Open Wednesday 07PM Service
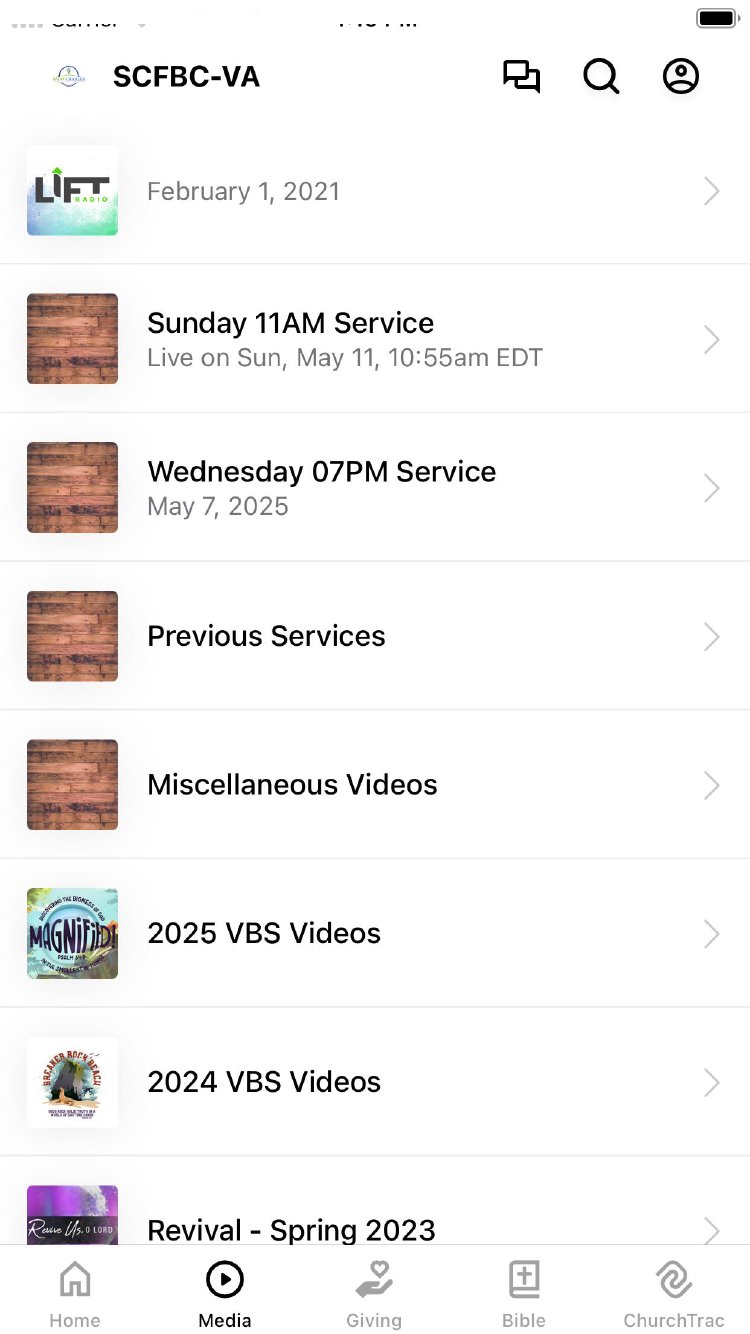The image size is (750, 1334). (x=375, y=488)
